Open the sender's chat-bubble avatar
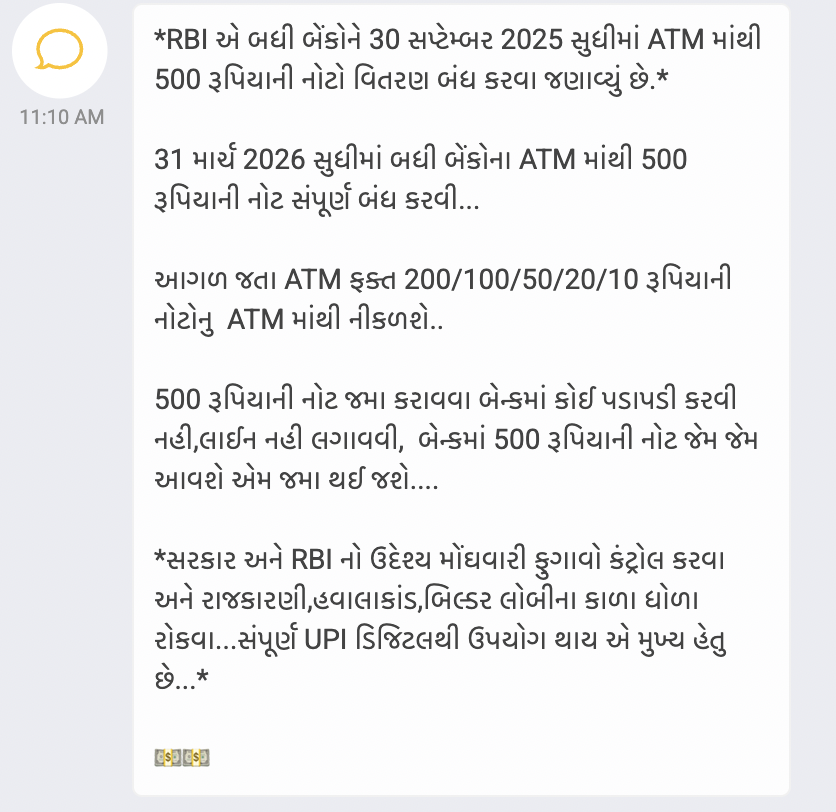The width and height of the screenshot is (836, 812). coord(60,50)
